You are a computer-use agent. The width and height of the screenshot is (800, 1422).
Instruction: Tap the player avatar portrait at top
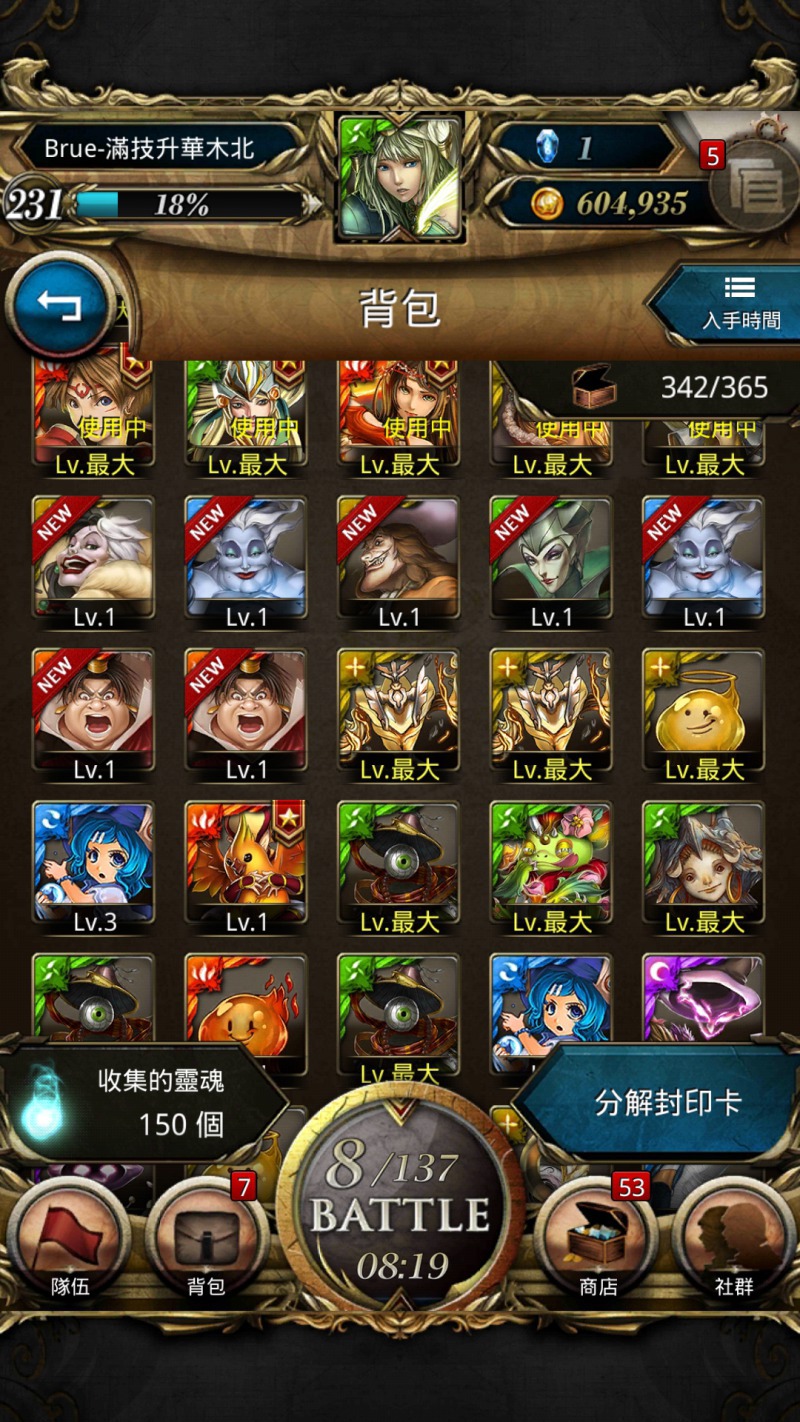400,176
